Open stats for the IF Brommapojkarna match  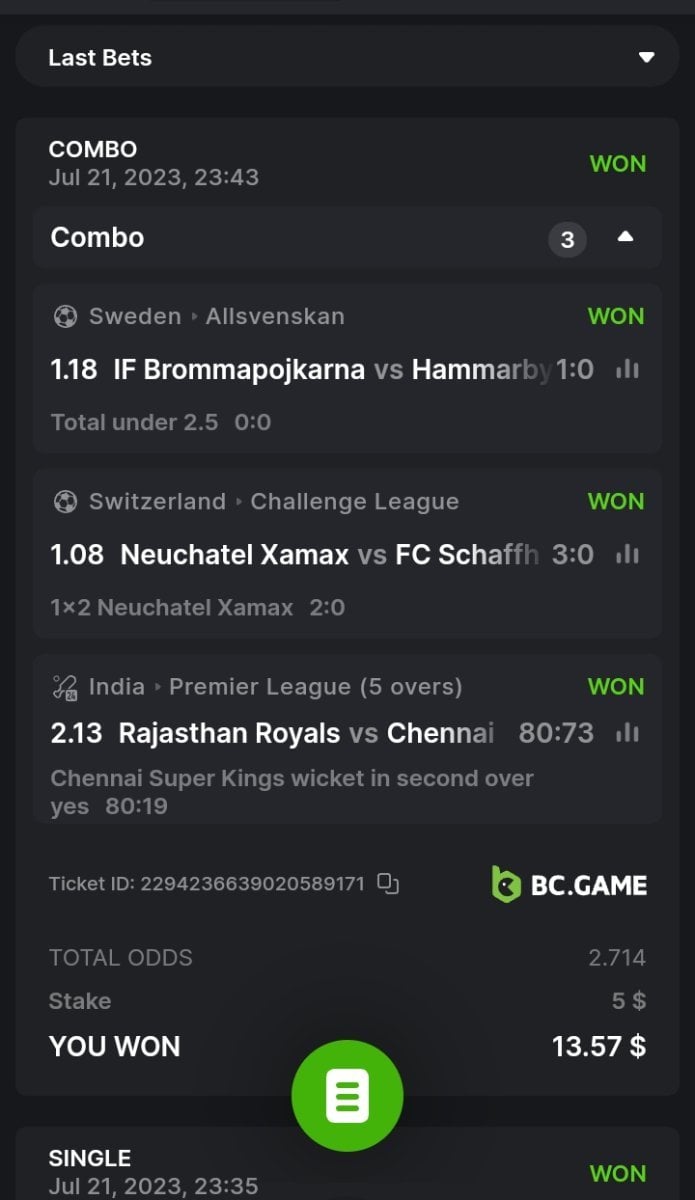click(x=627, y=369)
